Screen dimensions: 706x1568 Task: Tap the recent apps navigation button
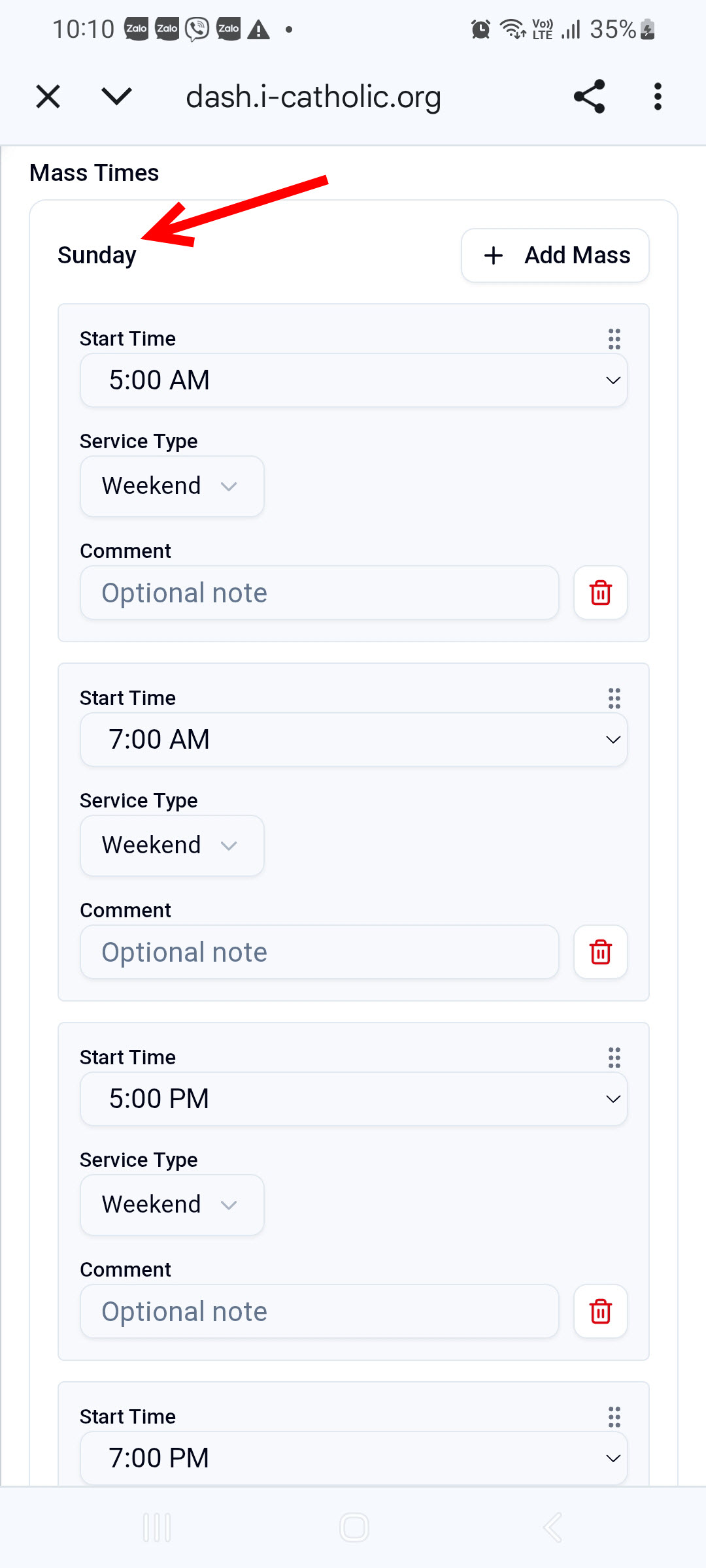[x=157, y=1527]
